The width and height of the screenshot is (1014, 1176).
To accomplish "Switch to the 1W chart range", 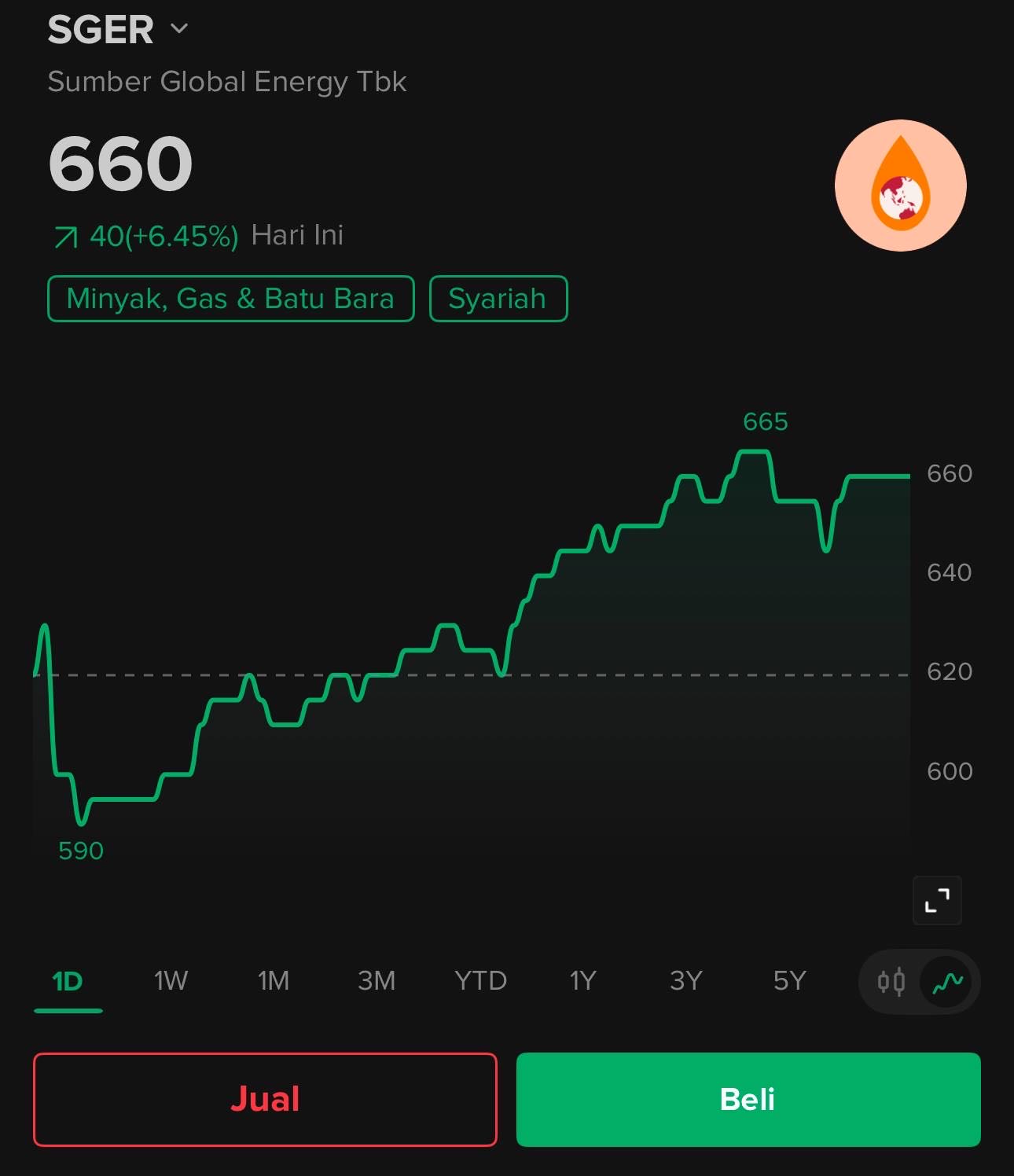I will point(171,981).
